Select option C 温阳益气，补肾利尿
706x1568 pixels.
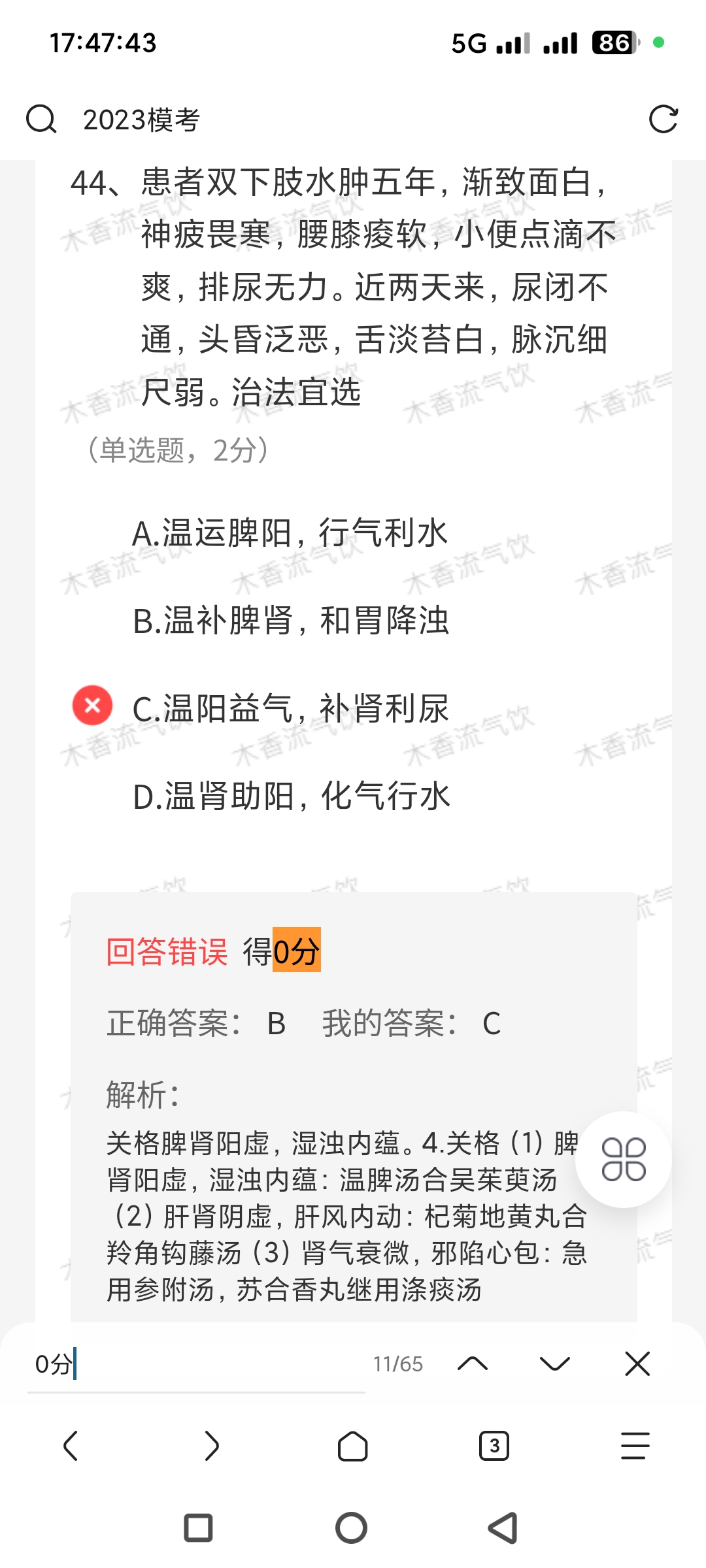pyautogui.click(x=291, y=709)
